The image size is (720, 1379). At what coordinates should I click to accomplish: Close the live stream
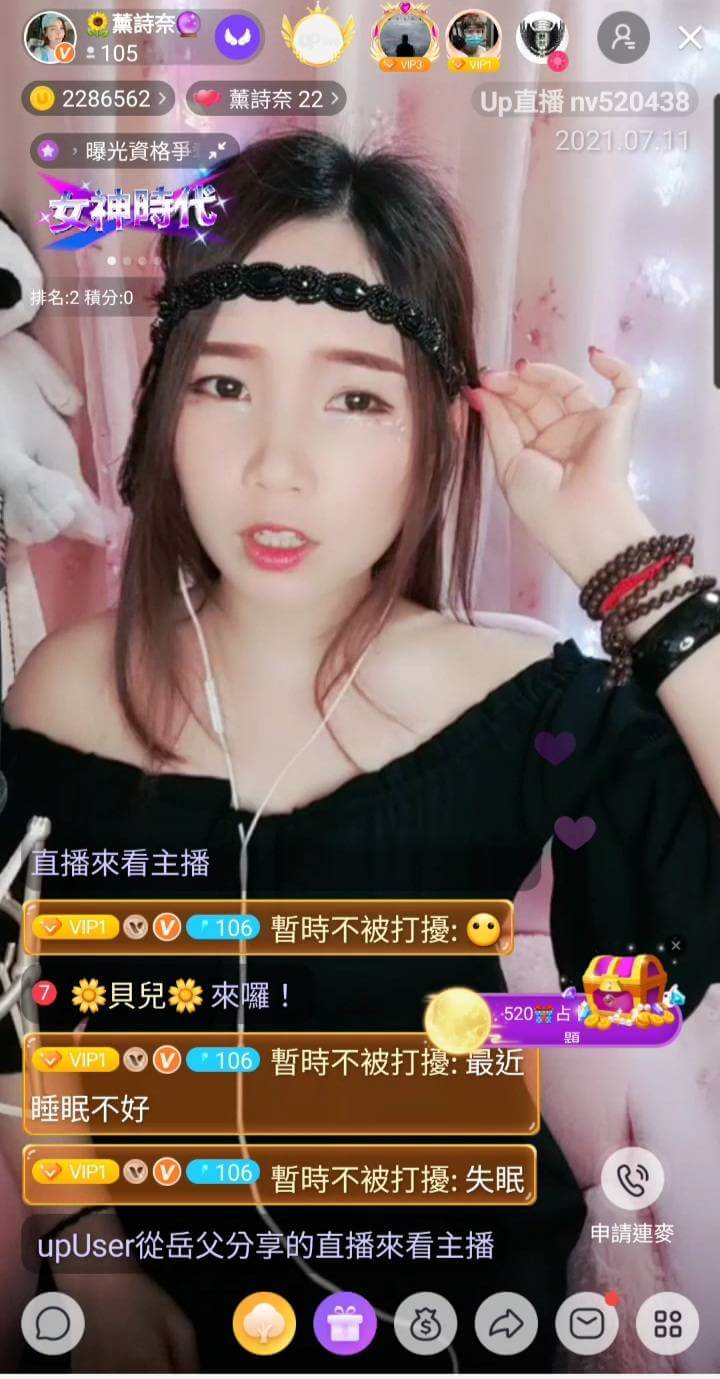pyautogui.click(x=690, y=38)
